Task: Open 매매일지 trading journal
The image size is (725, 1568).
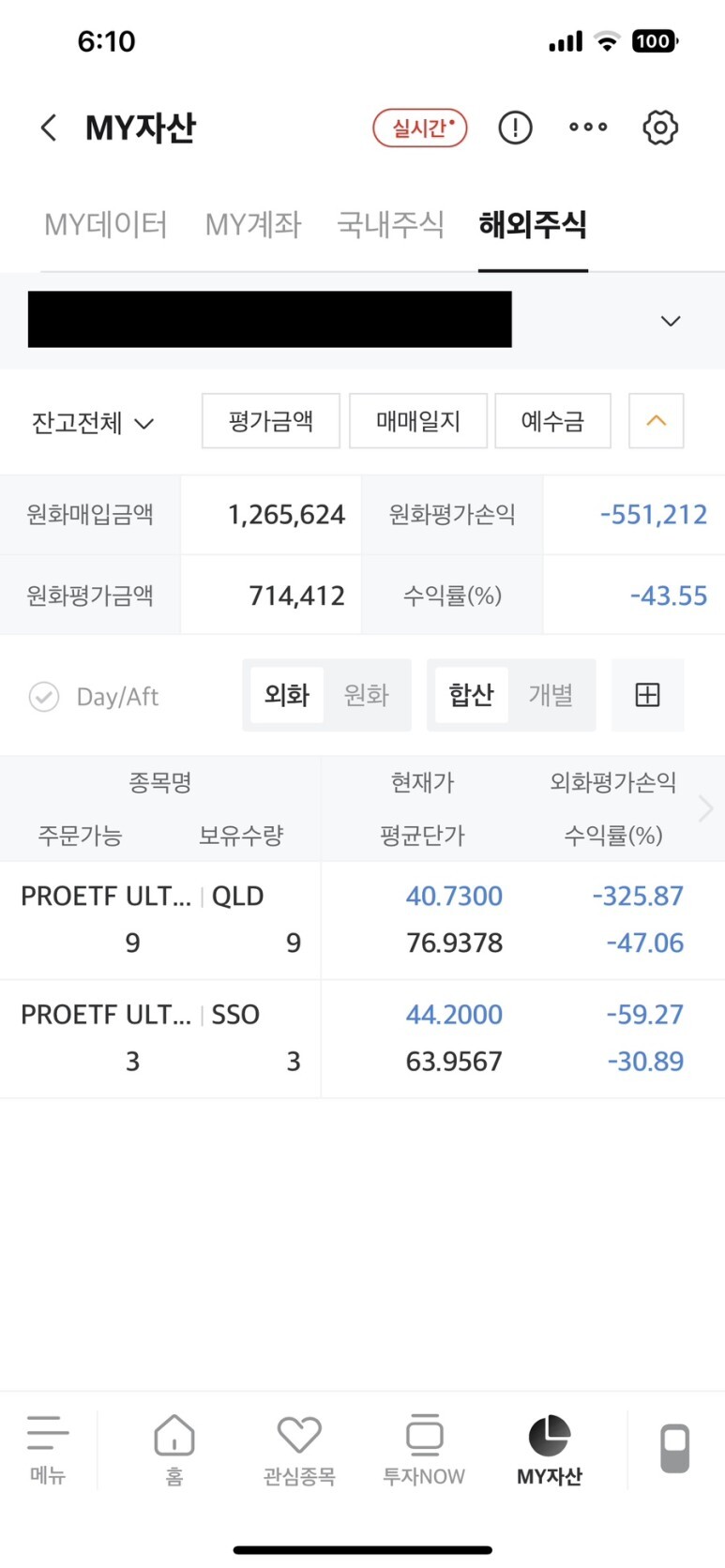Action: pyautogui.click(x=418, y=421)
